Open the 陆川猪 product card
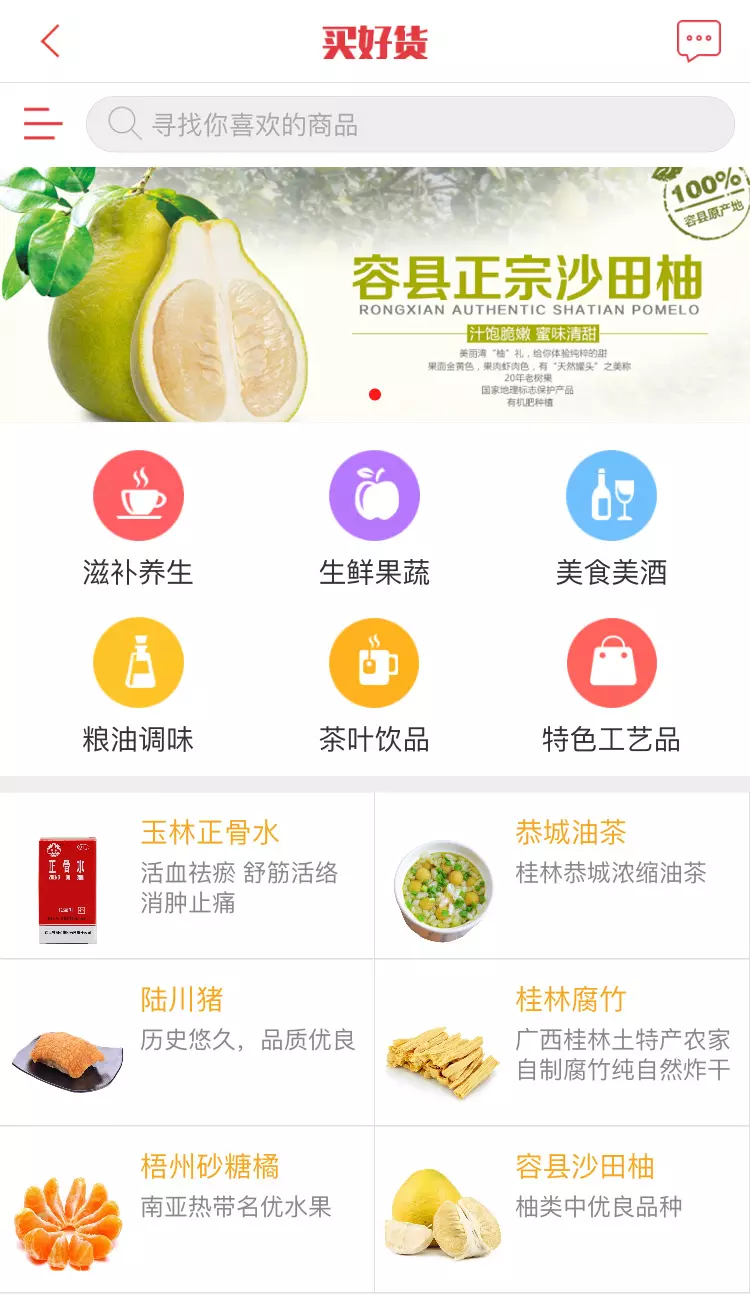The width and height of the screenshot is (750, 1294). click(187, 1042)
